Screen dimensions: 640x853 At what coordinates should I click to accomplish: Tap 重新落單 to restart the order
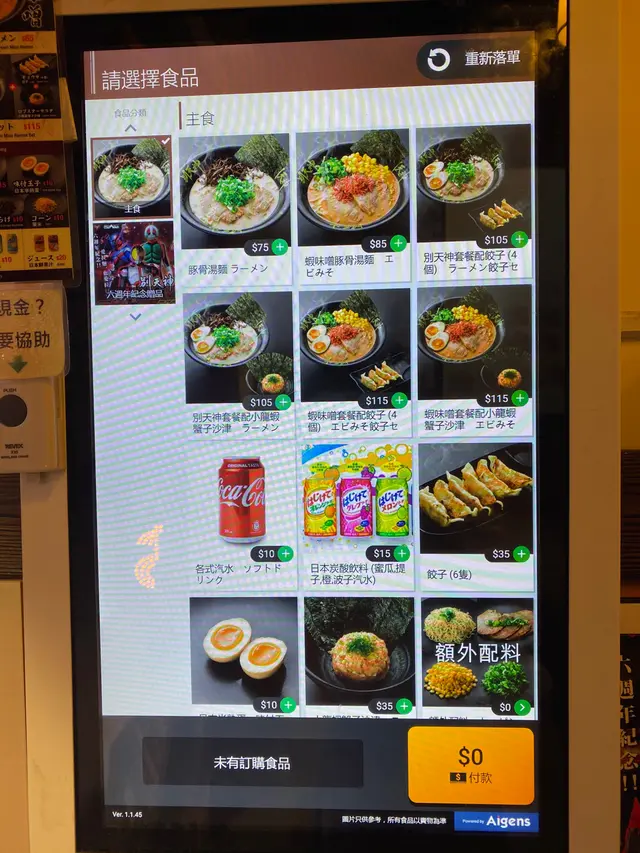click(476, 59)
